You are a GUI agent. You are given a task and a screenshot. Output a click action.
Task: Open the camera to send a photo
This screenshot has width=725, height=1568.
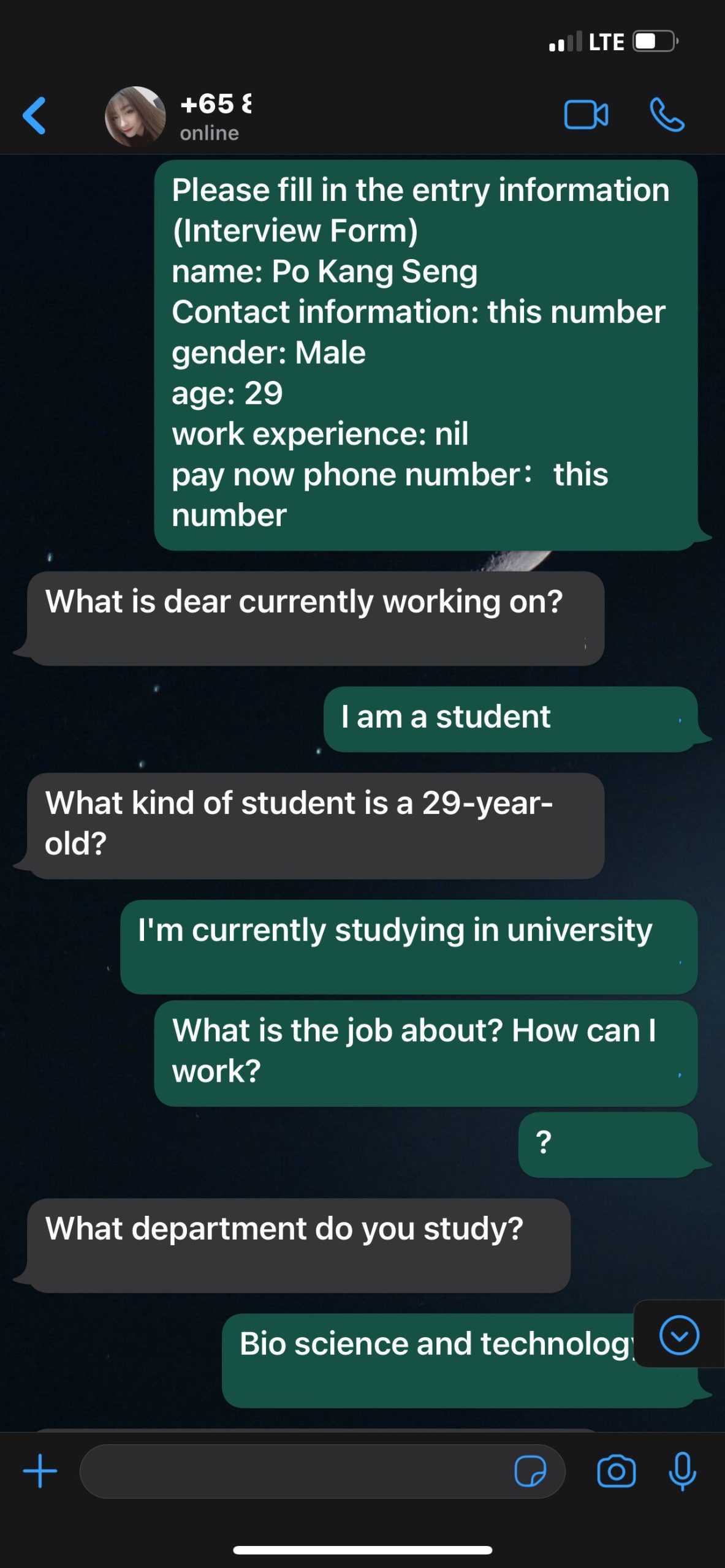[x=616, y=1471]
